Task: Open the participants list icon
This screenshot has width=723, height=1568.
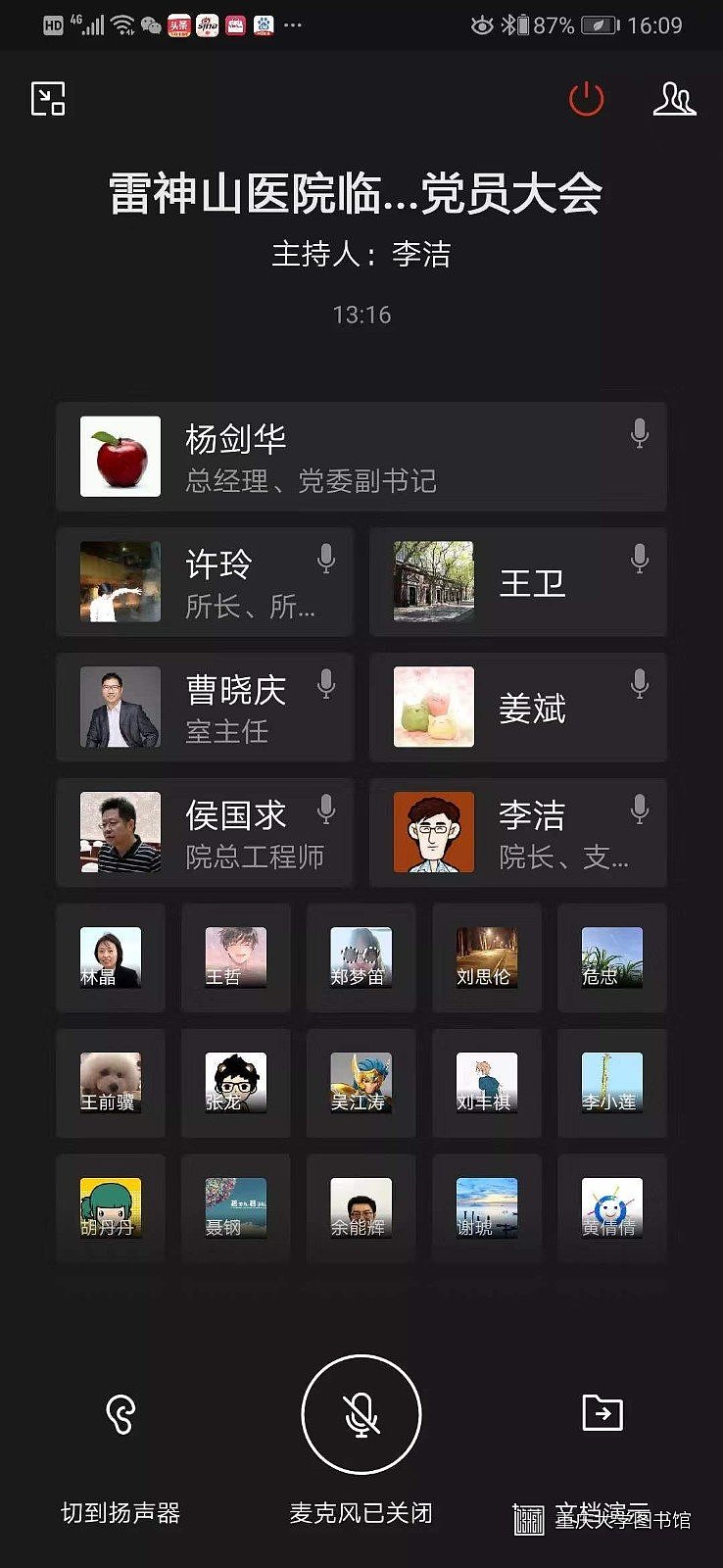Action: click(x=674, y=99)
